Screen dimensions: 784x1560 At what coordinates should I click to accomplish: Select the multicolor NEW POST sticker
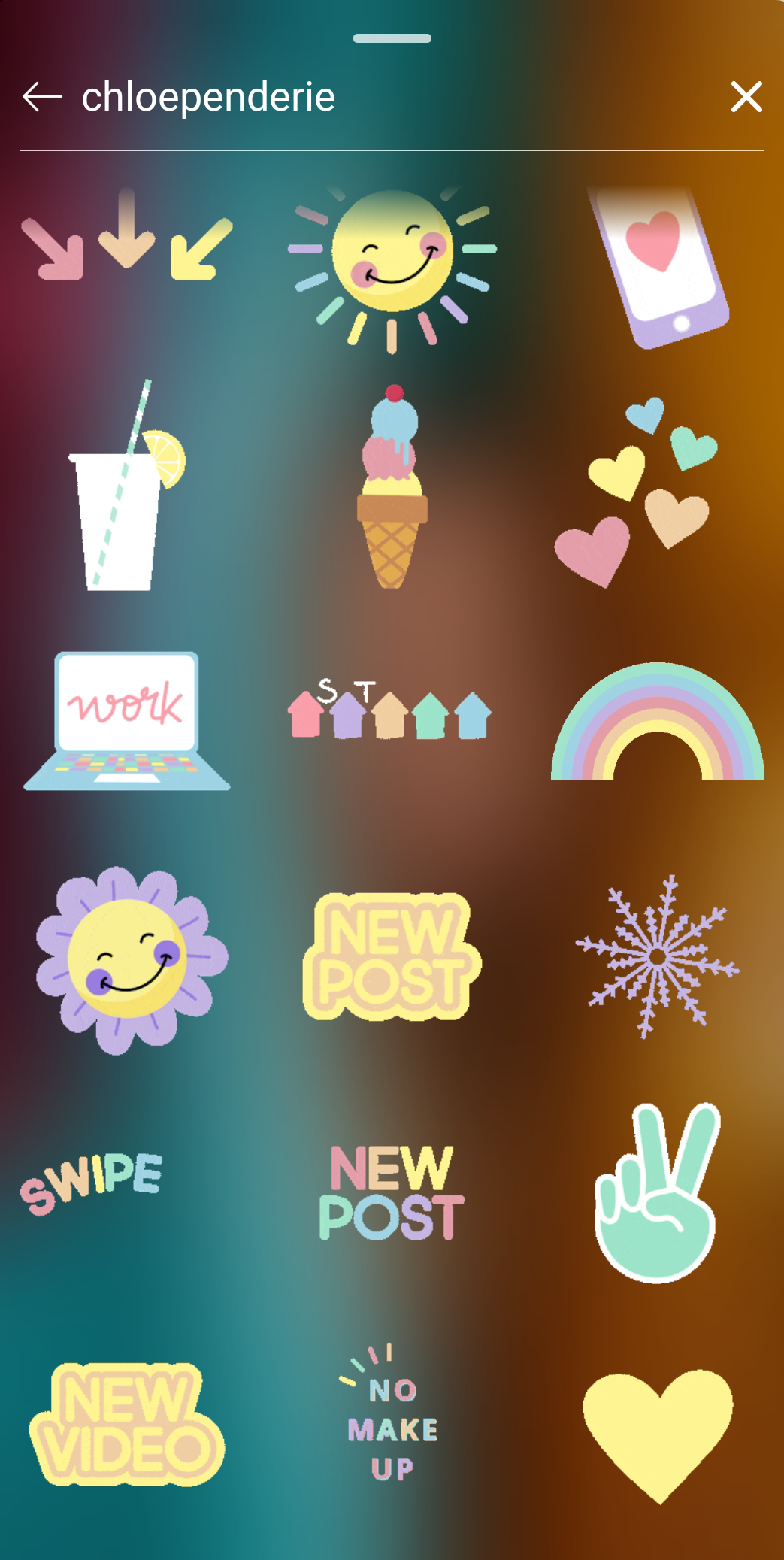pos(392,1193)
